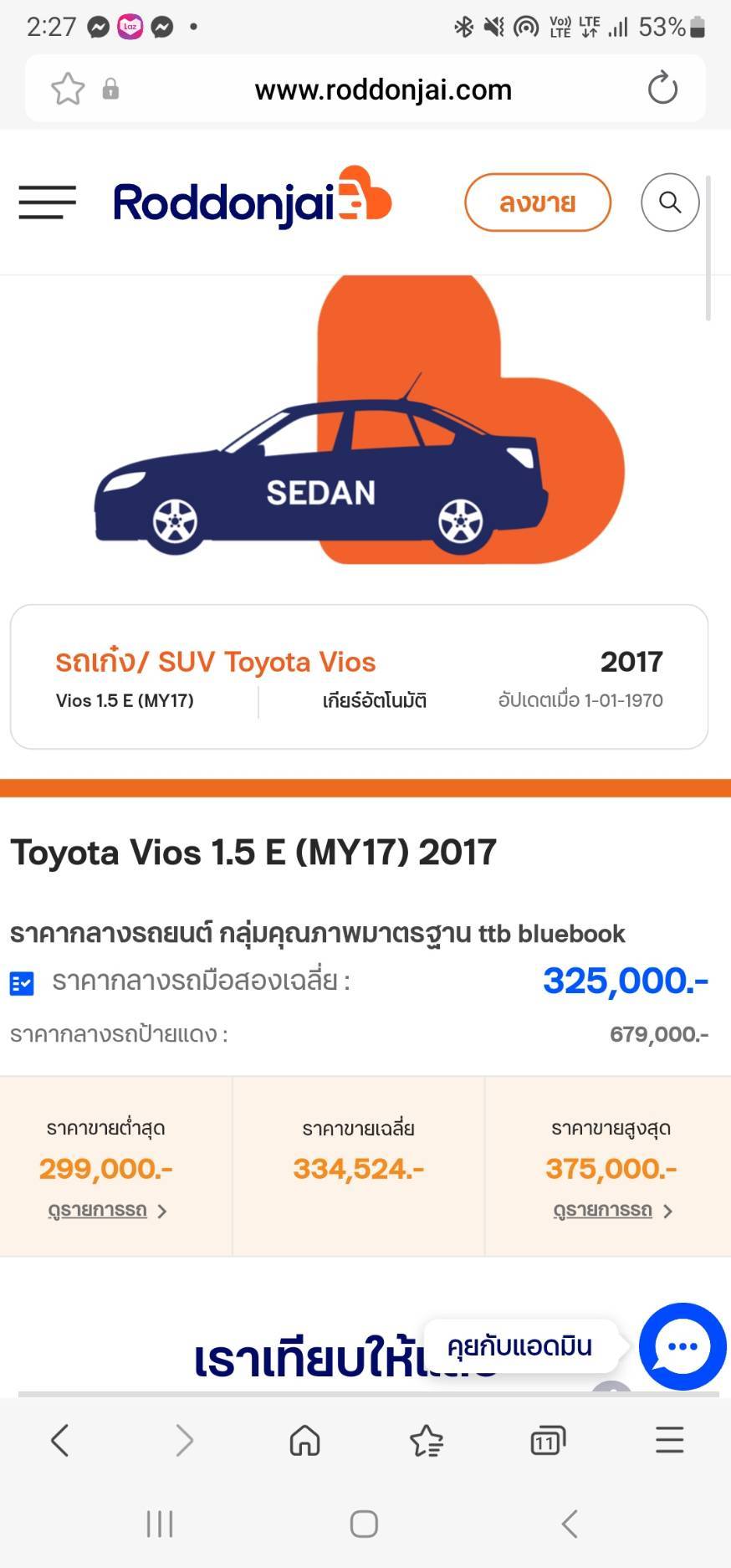The width and height of the screenshot is (731, 1568).
Task: Open the browser tabs switcher
Action: point(548,1441)
